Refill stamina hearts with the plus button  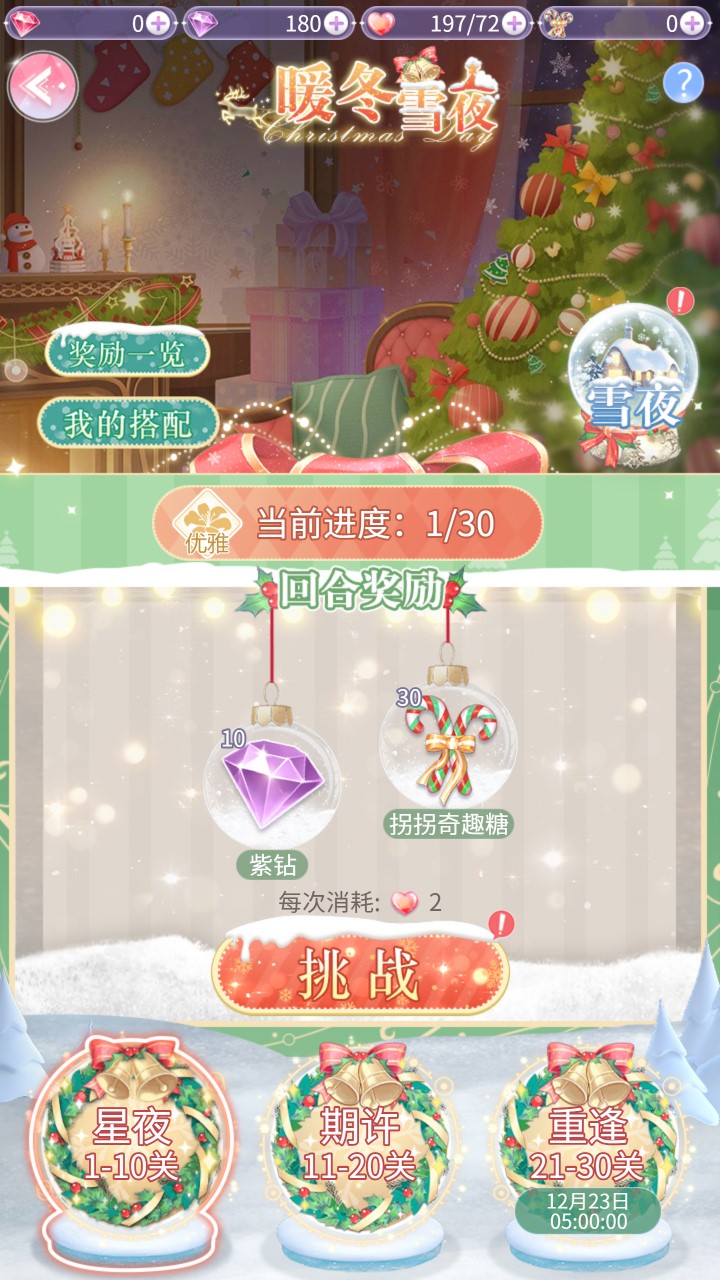(513, 23)
